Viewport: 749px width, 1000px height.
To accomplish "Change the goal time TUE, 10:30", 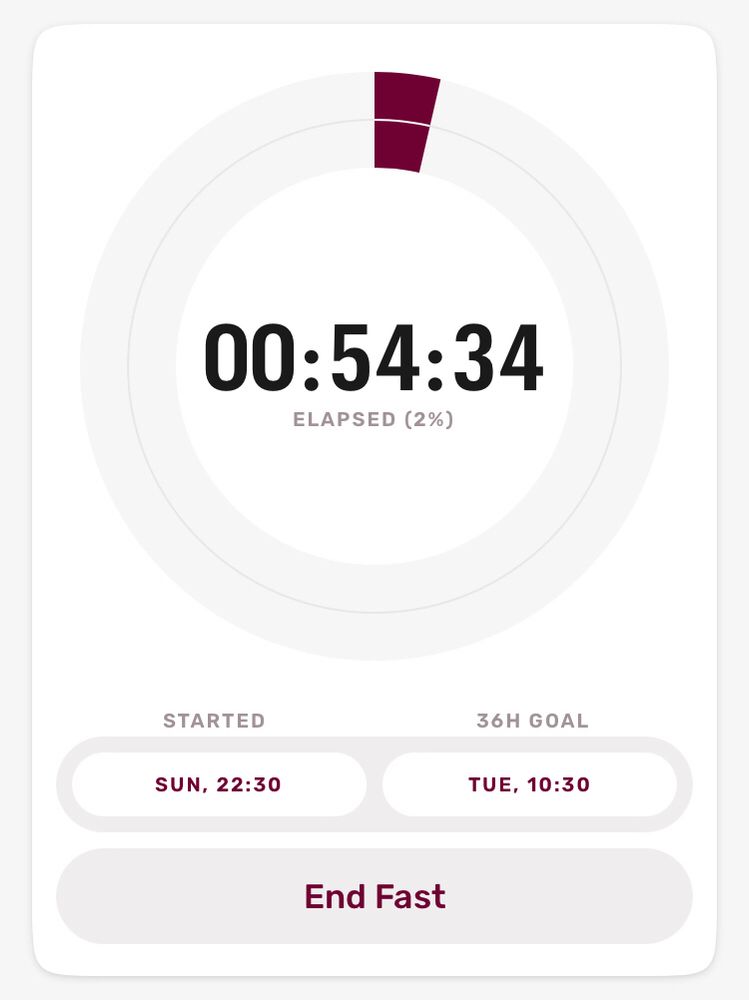I will click(529, 785).
